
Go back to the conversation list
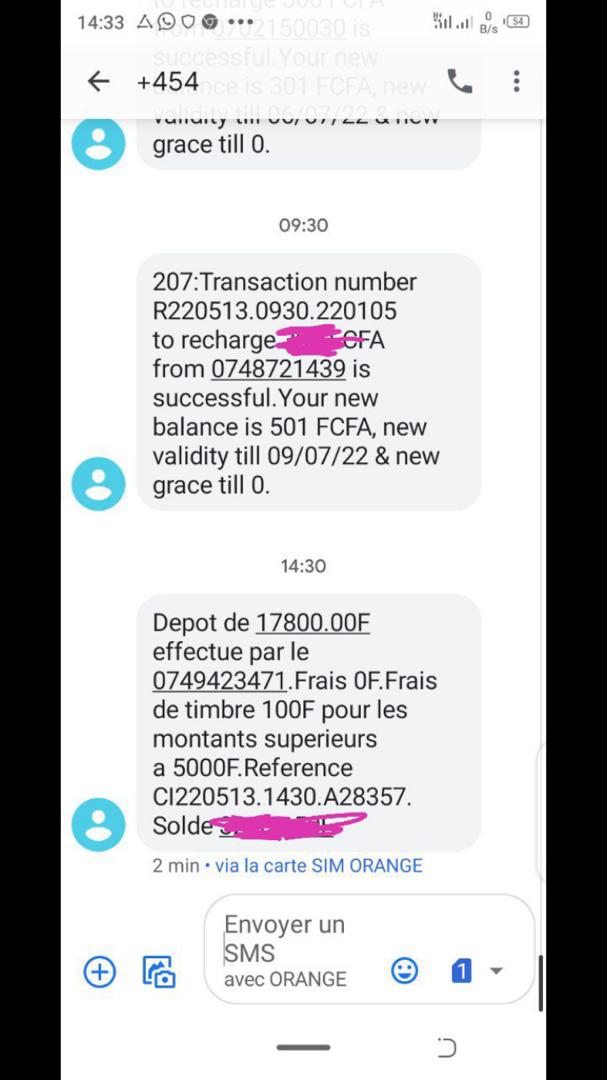click(98, 82)
